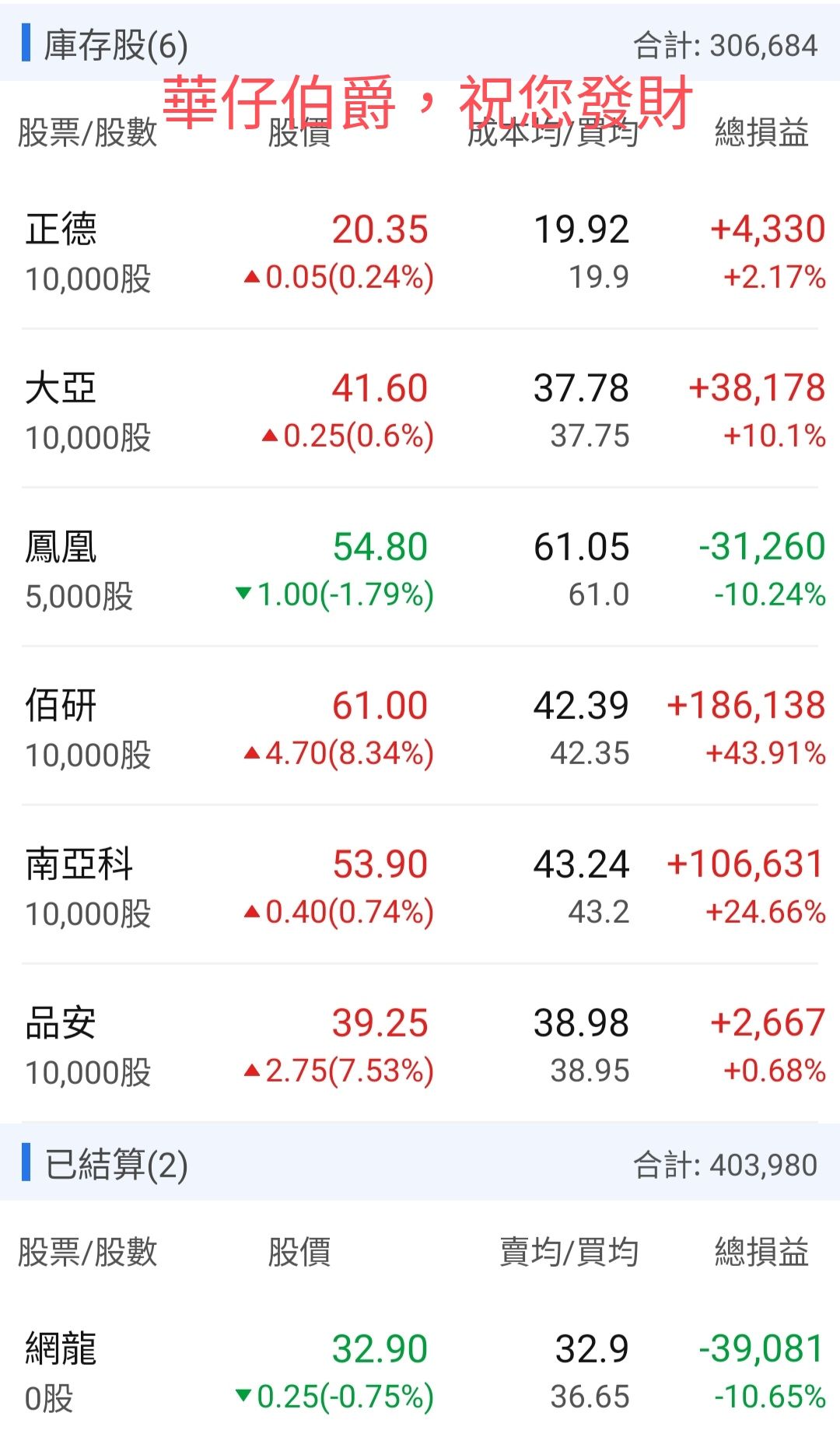Open the 品安 stock holding row
The image size is (840, 1441).
(420, 1047)
